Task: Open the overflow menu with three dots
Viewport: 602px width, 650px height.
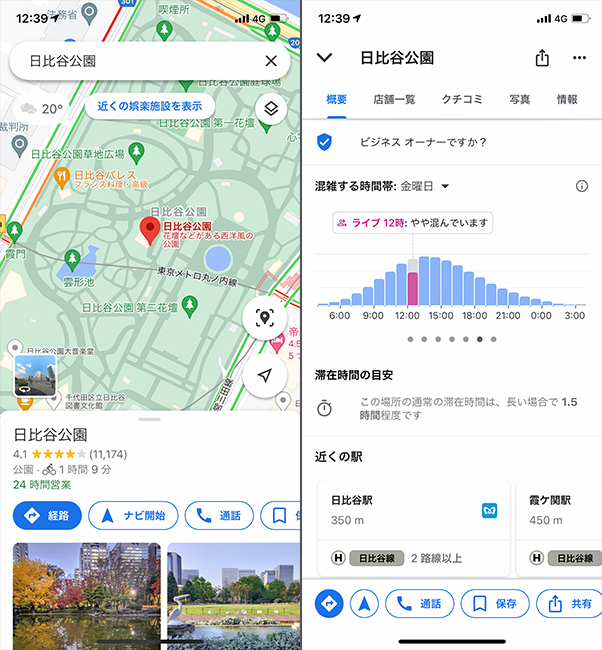Action: pyautogui.click(x=579, y=58)
